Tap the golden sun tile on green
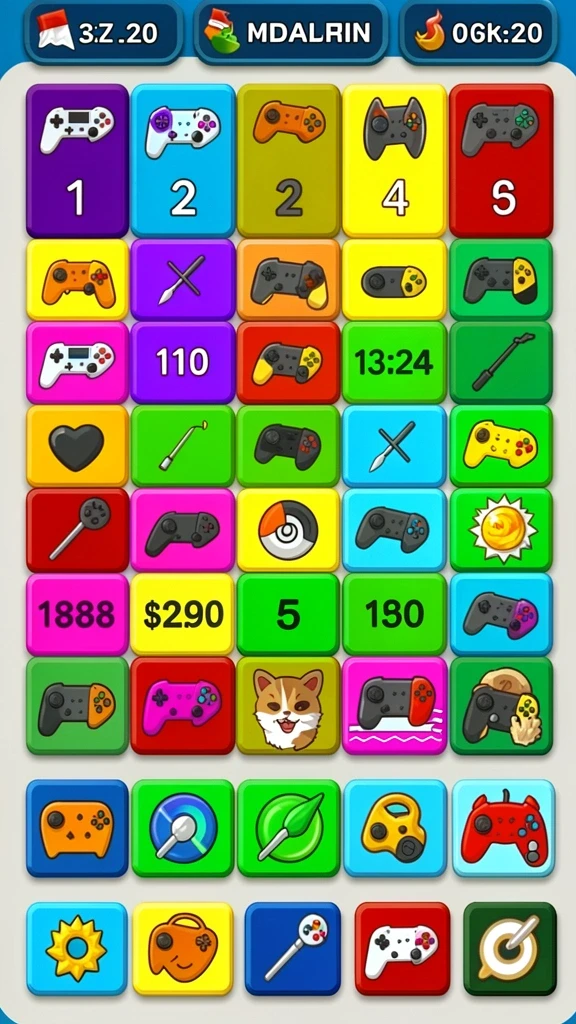Screen dimensions: 576x1024 coord(502,530)
